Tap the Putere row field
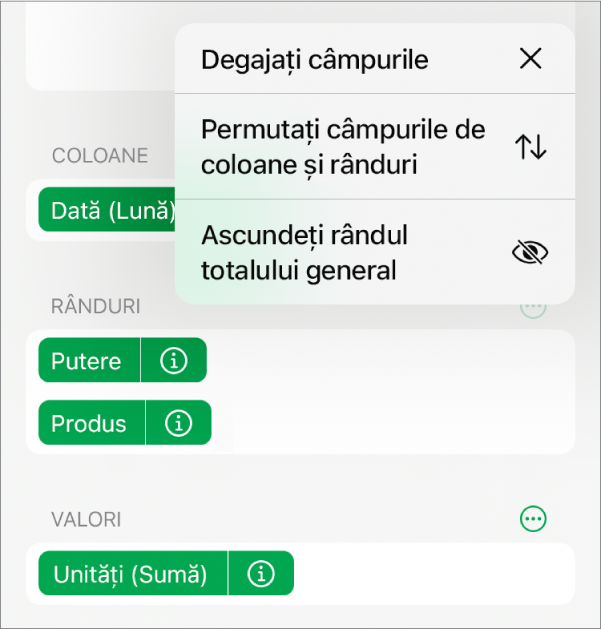Viewport: 601px width, 630px height. tap(88, 361)
